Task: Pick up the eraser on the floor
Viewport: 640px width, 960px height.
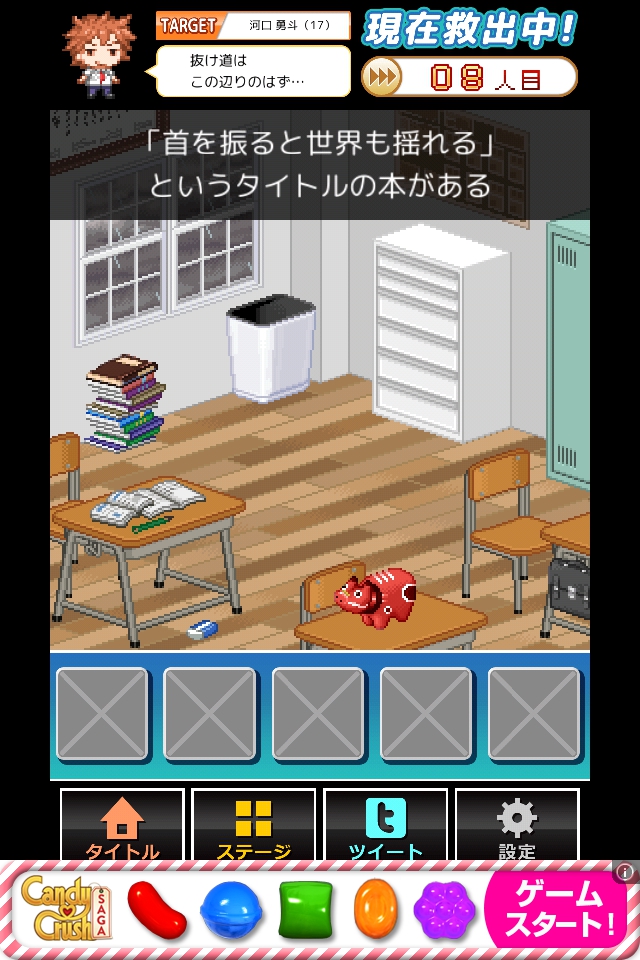Action: tap(202, 629)
